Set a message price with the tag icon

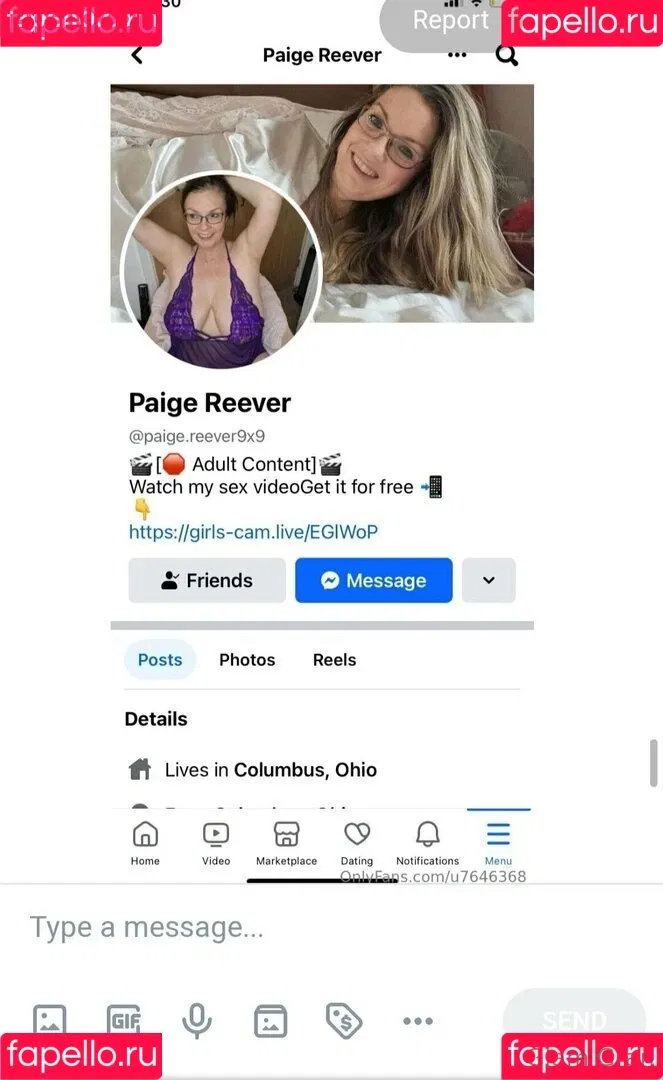pos(344,1020)
